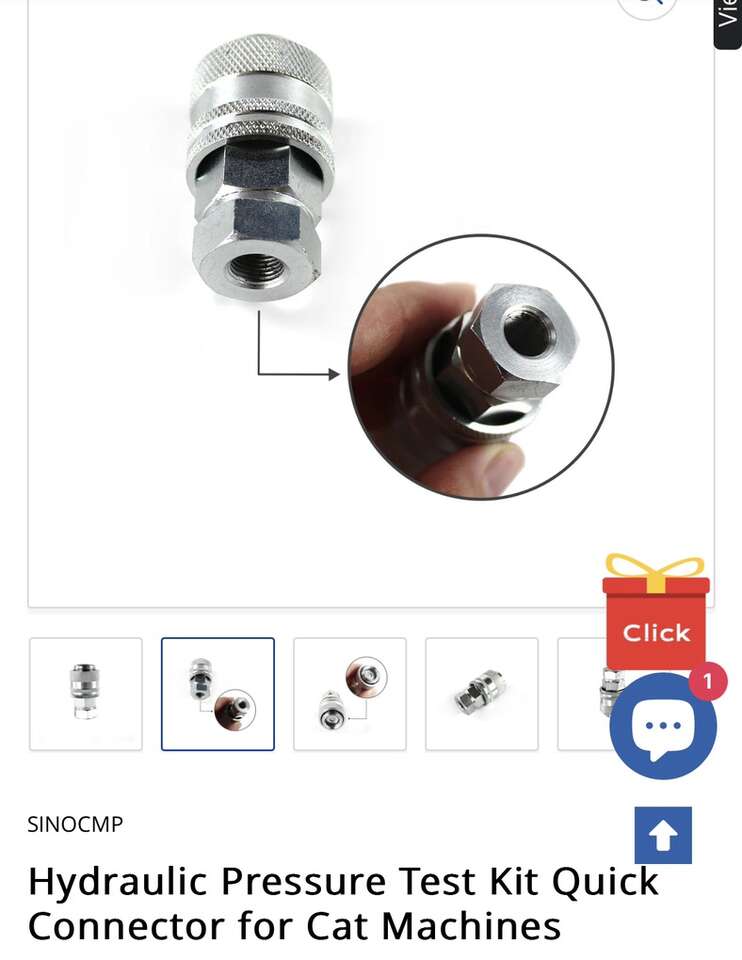742x960 pixels.
Task: View the thumbnail with two connectors and inset
Action: (x=350, y=694)
